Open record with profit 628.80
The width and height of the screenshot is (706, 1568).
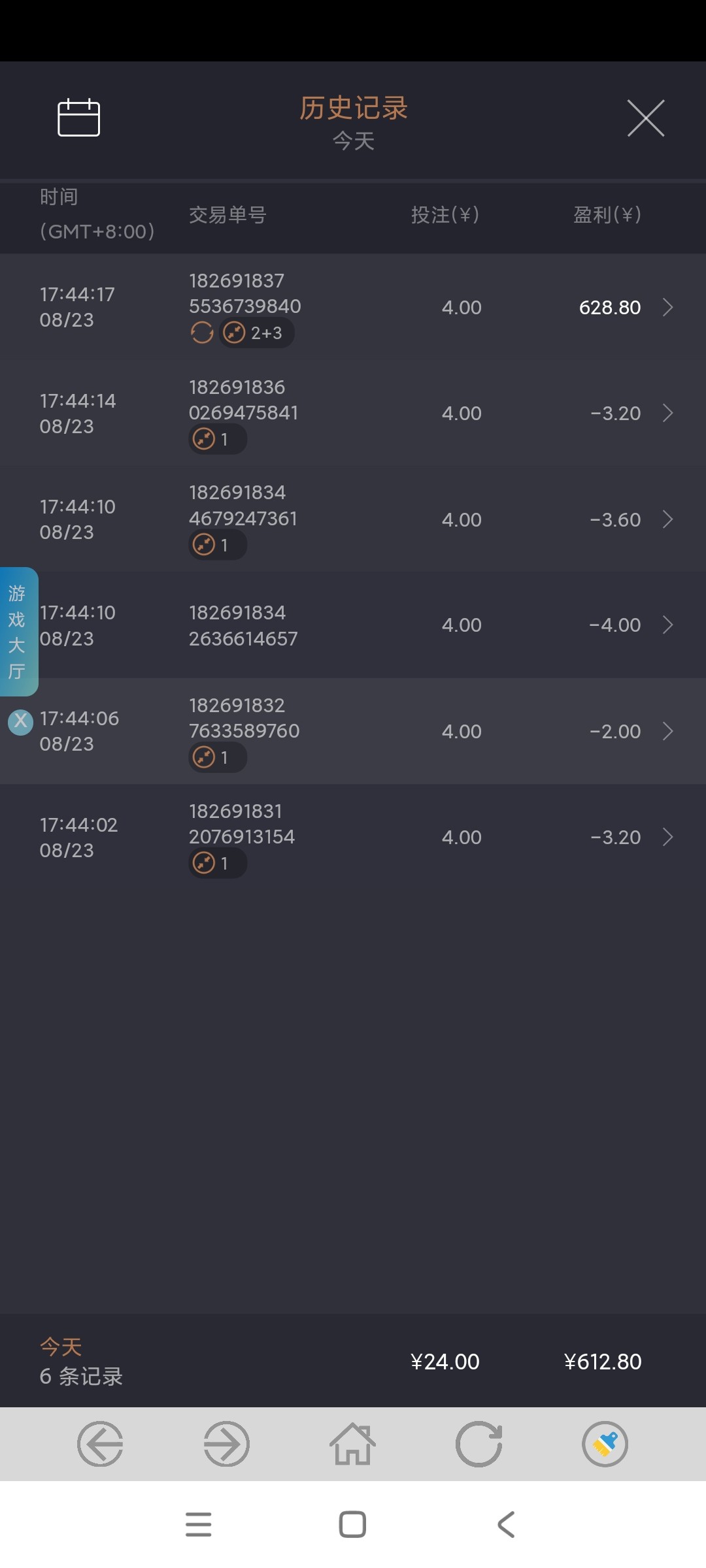coord(667,307)
